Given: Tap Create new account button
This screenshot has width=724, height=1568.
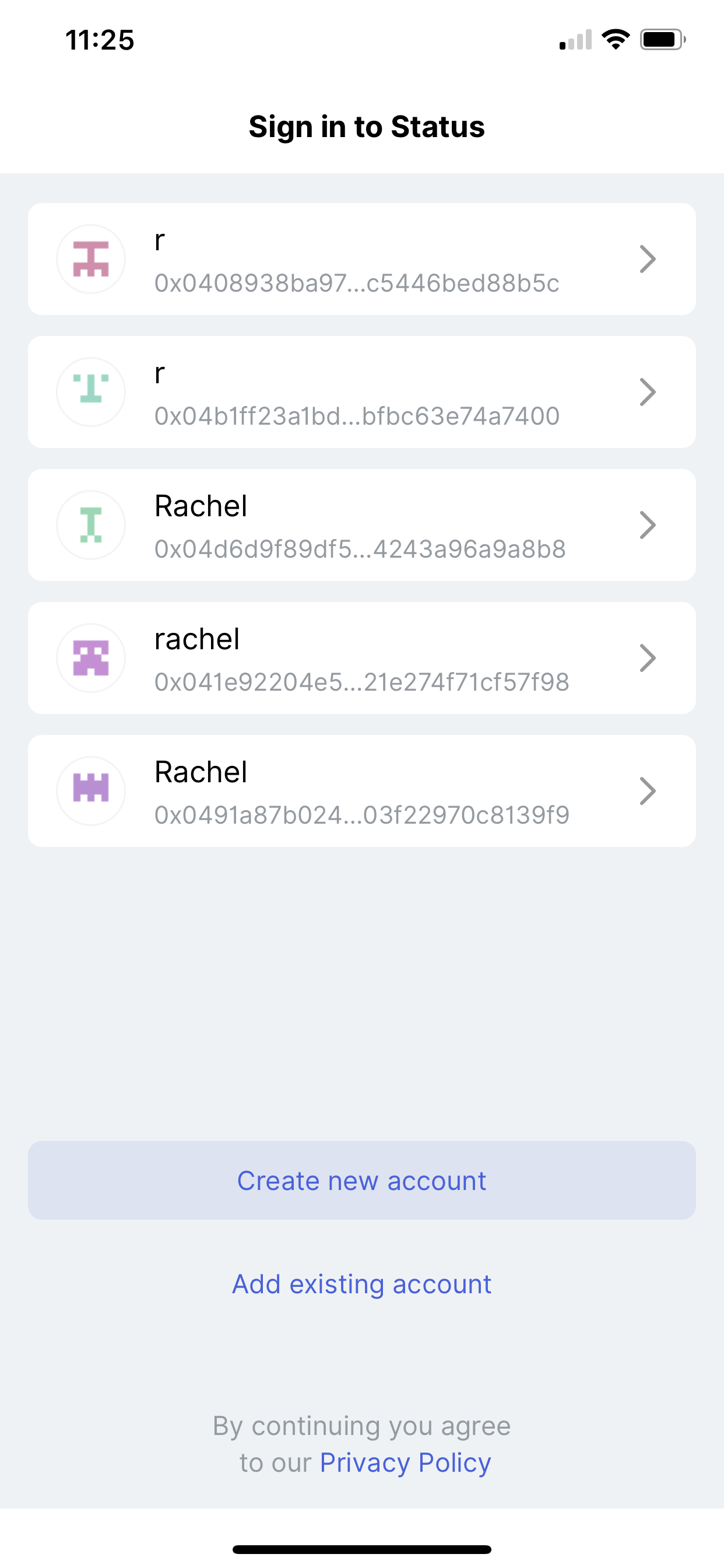Looking at the screenshot, I should pos(361,1180).
